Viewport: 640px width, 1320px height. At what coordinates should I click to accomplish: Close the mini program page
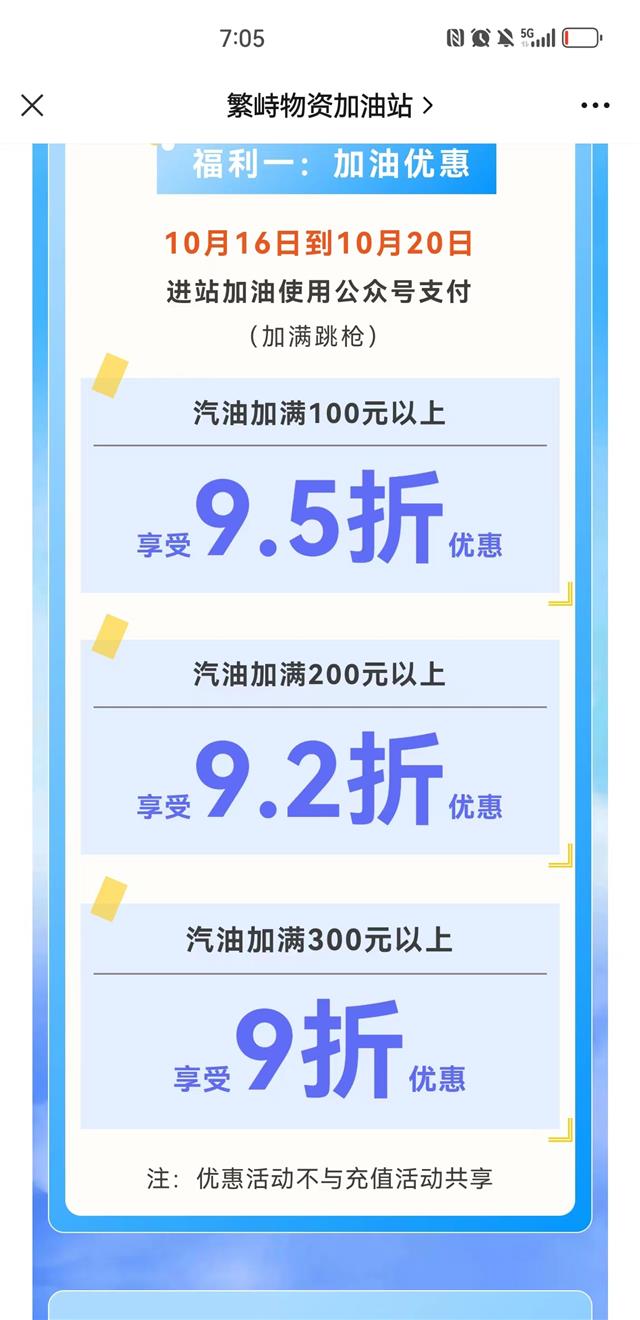click(32, 105)
